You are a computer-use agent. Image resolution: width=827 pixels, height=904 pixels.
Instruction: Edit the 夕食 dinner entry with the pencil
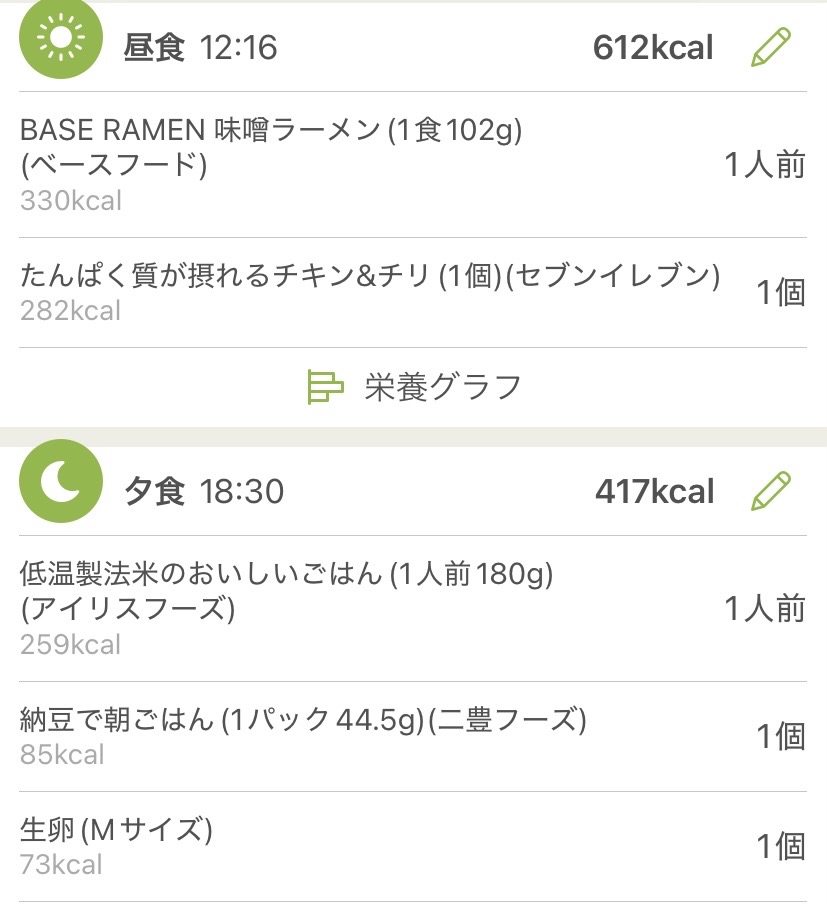coord(770,491)
